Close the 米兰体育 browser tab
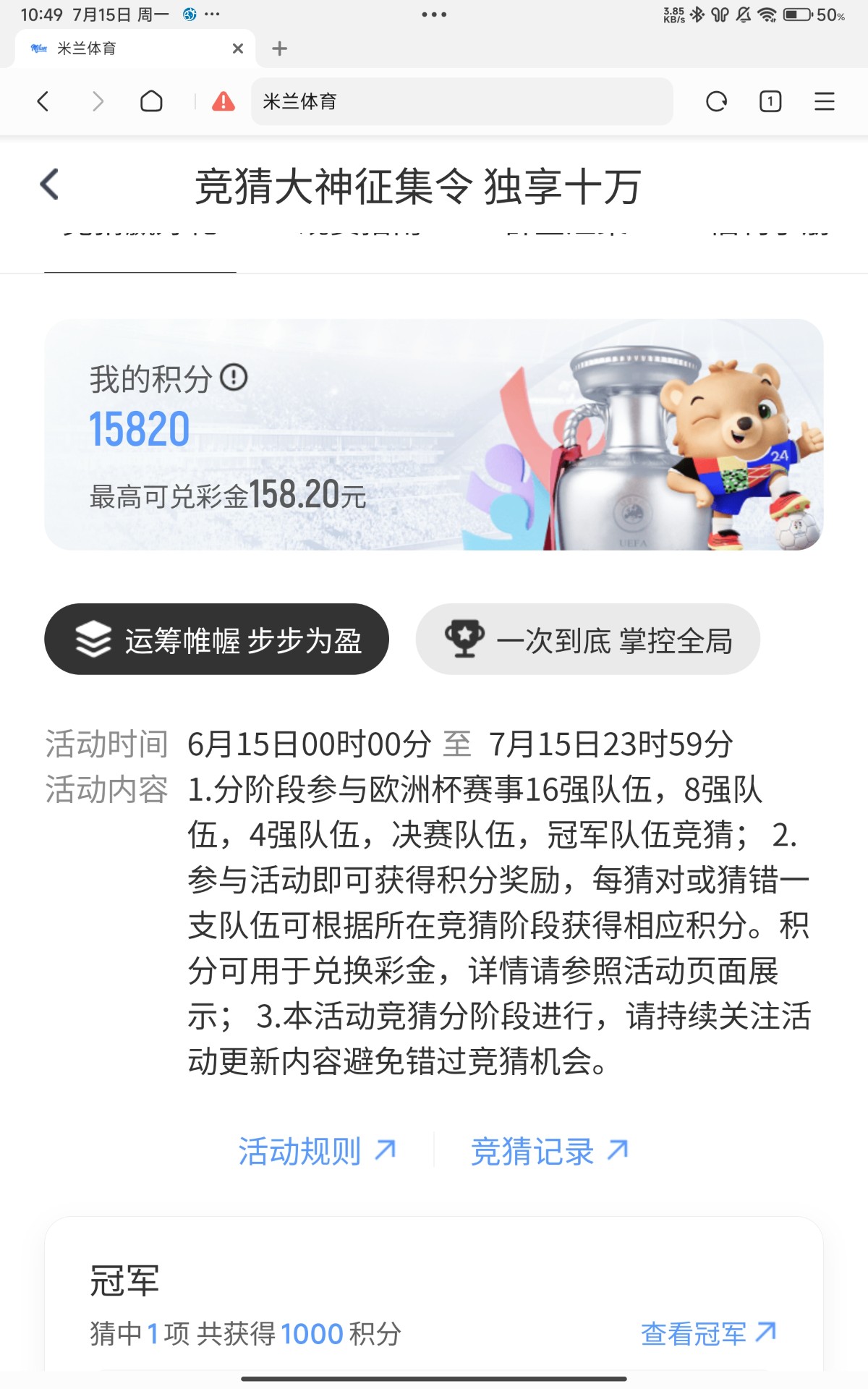The height and width of the screenshot is (1389, 868). pyautogui.click(x=237, y=48)
